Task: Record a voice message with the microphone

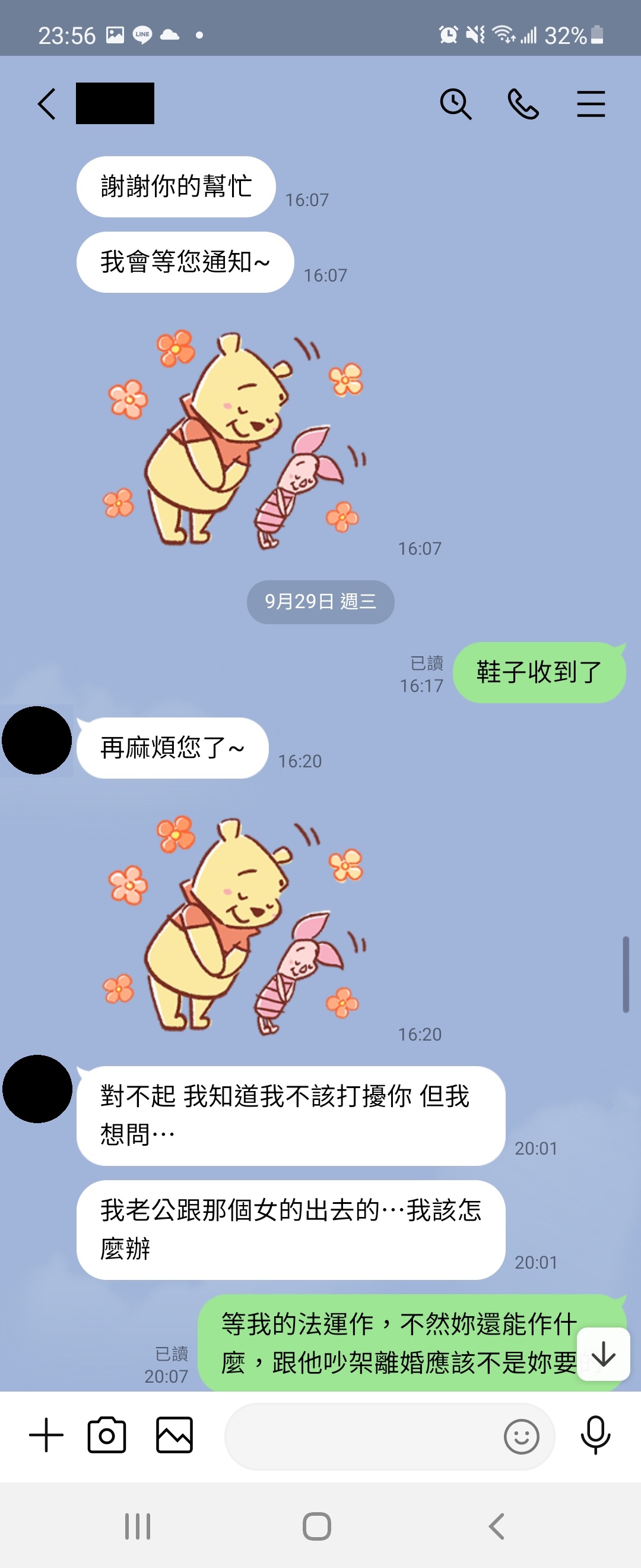Action: pos(595,1436)
